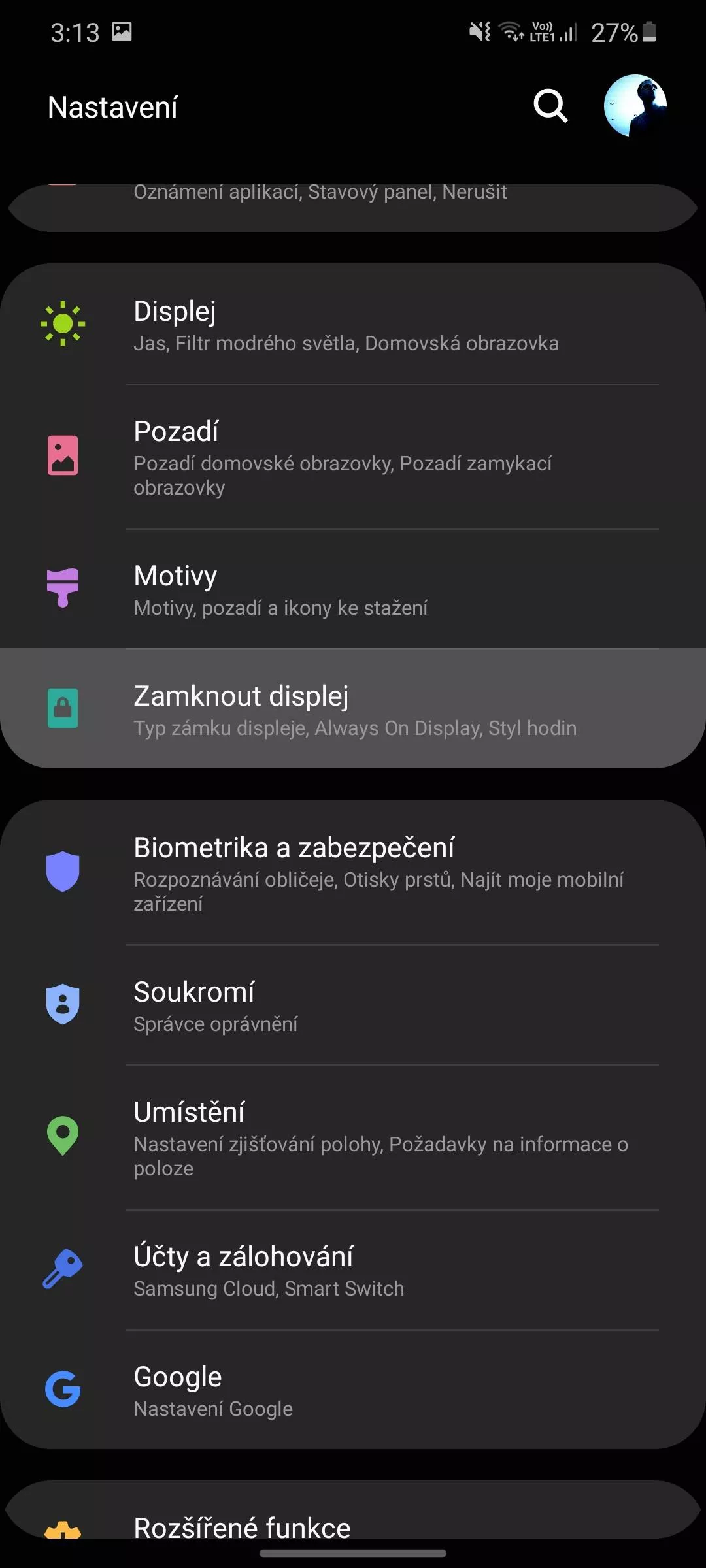This screenshot has width=706, height=1568.
Task: Open Biometrika a zabezpečení
Action: [353, 873]
